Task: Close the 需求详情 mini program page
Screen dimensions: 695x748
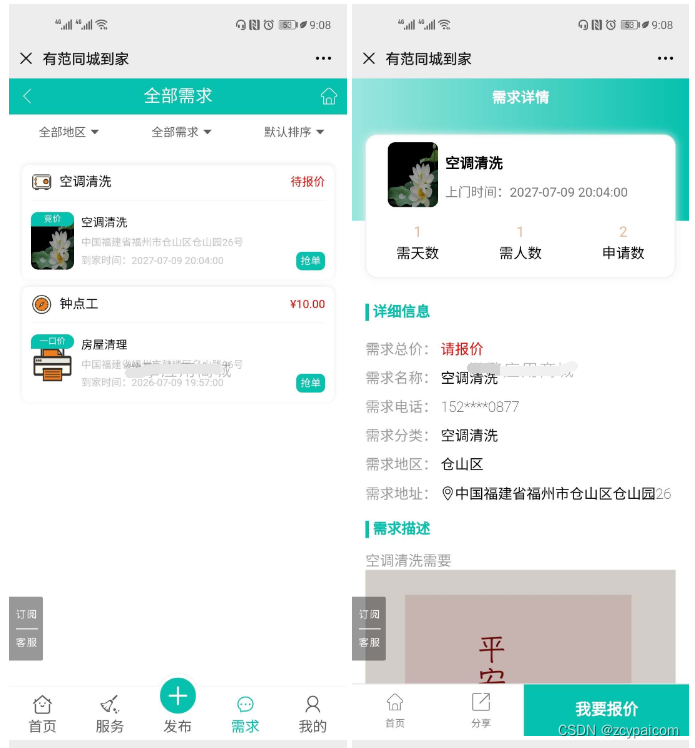Action: [x=369, y=59]
